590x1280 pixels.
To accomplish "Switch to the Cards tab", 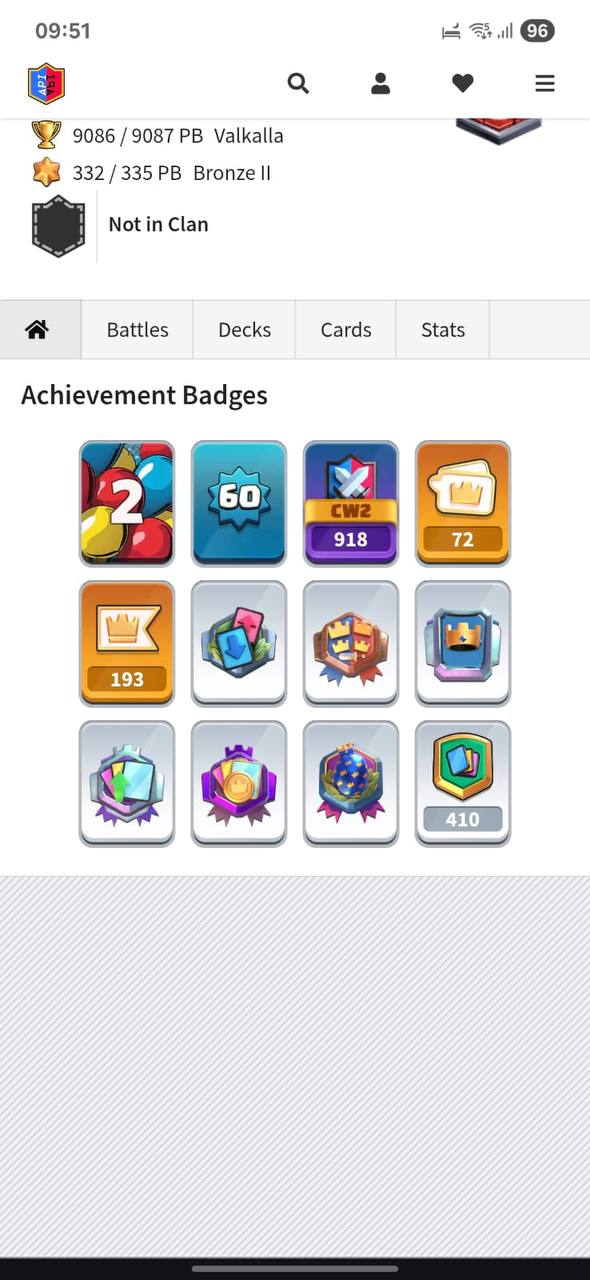I will [x=346, y=329].
